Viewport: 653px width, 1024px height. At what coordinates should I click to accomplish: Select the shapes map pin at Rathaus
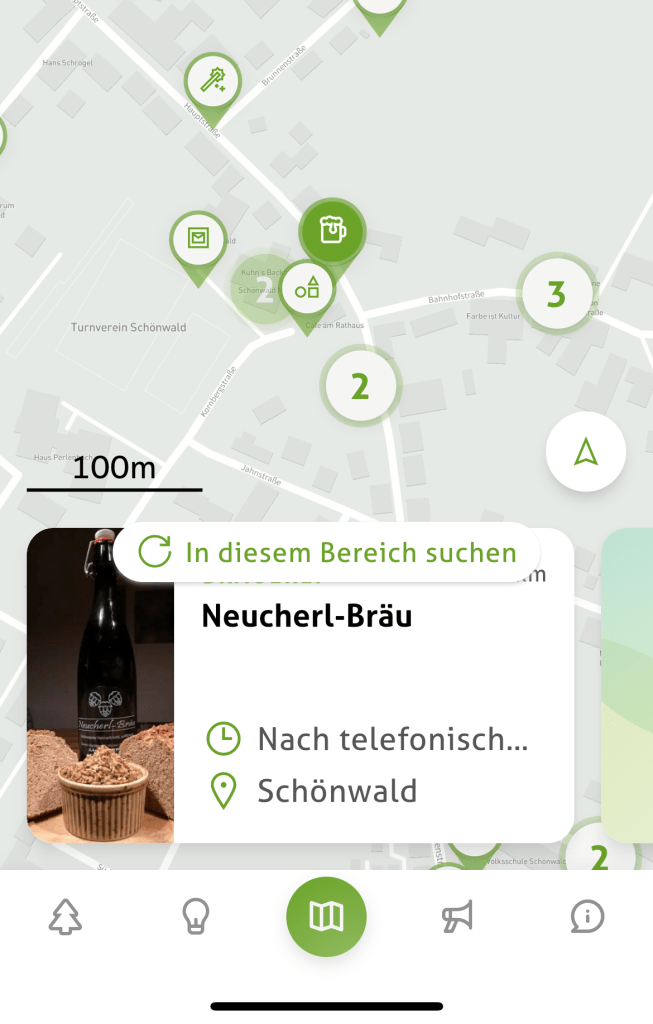pyautogui.click(x=308, y=288)
